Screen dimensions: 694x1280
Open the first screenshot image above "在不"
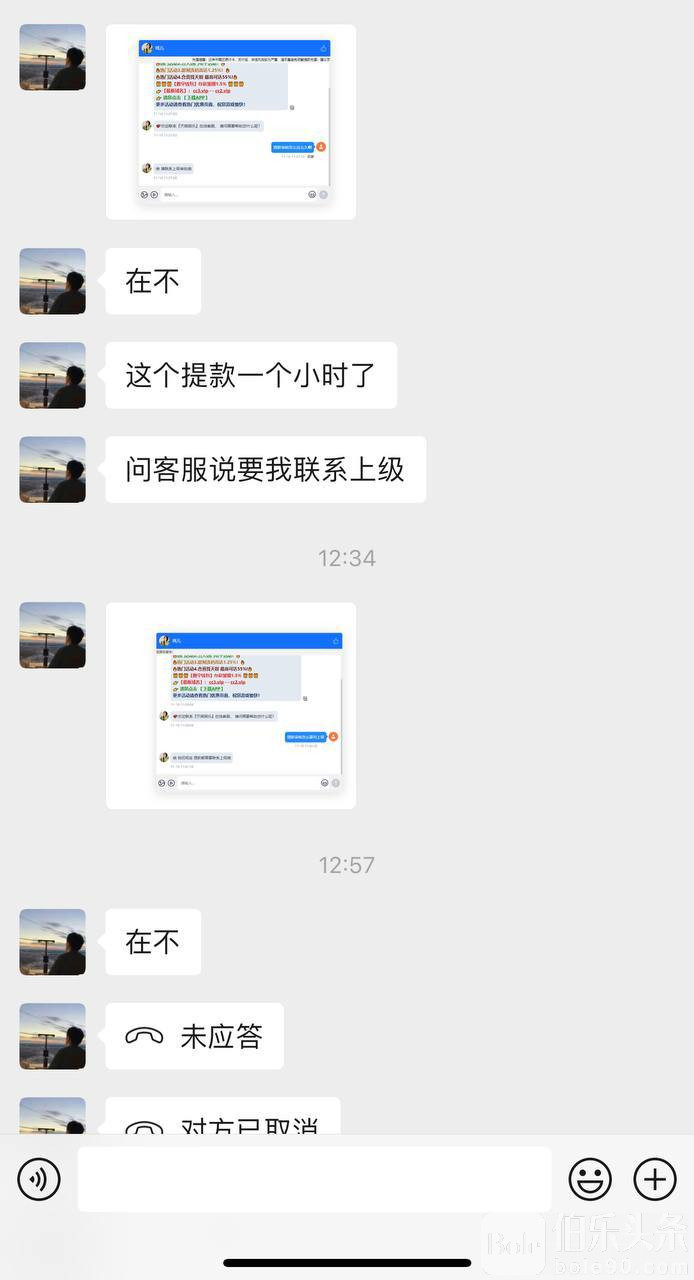pos(231,122)
